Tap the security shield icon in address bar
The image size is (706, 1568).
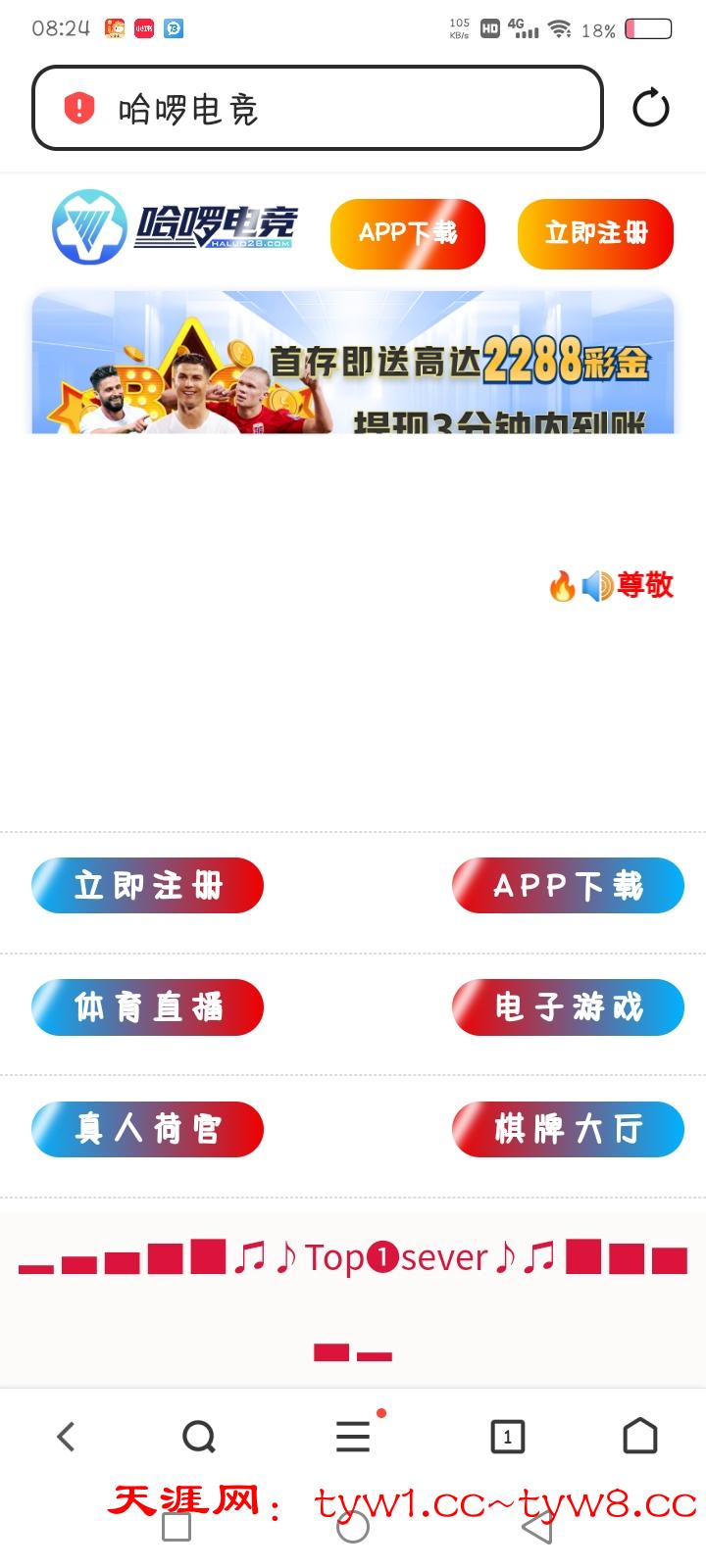pos(79,108)
